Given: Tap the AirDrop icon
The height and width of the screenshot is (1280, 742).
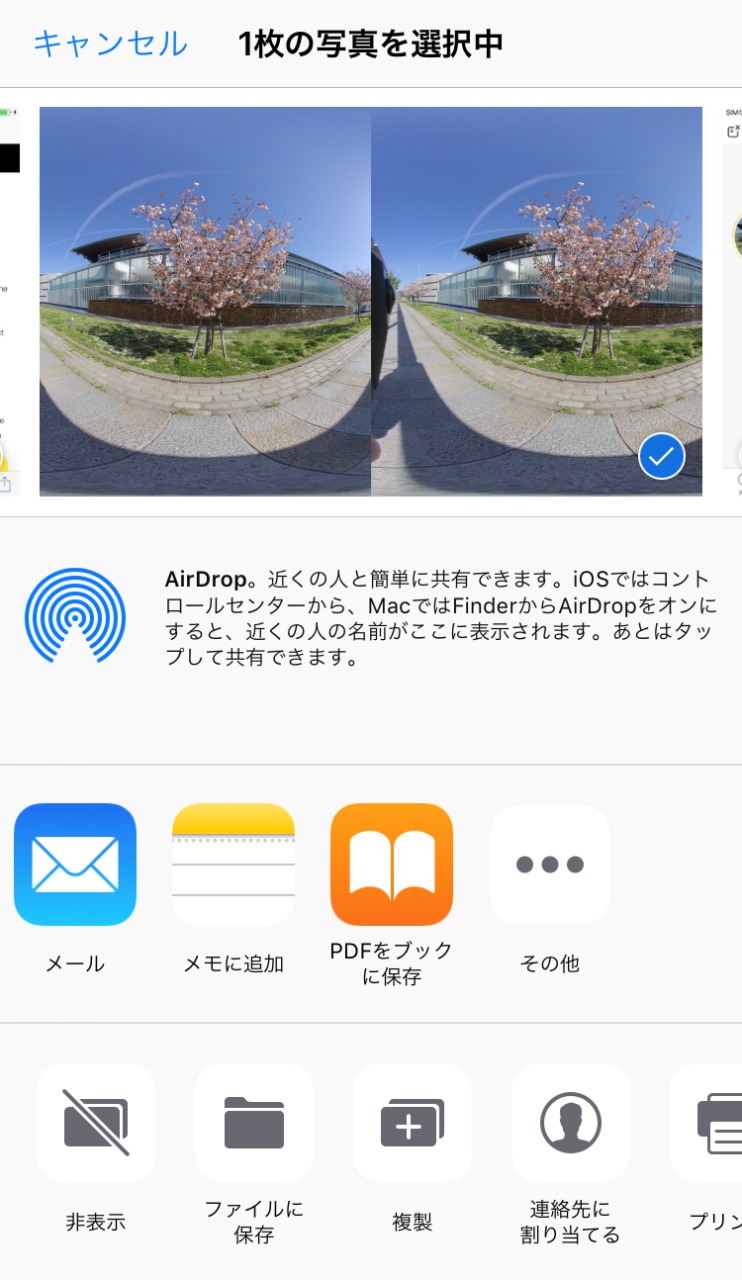Looking at the screenshot, I should click(75, 616).
